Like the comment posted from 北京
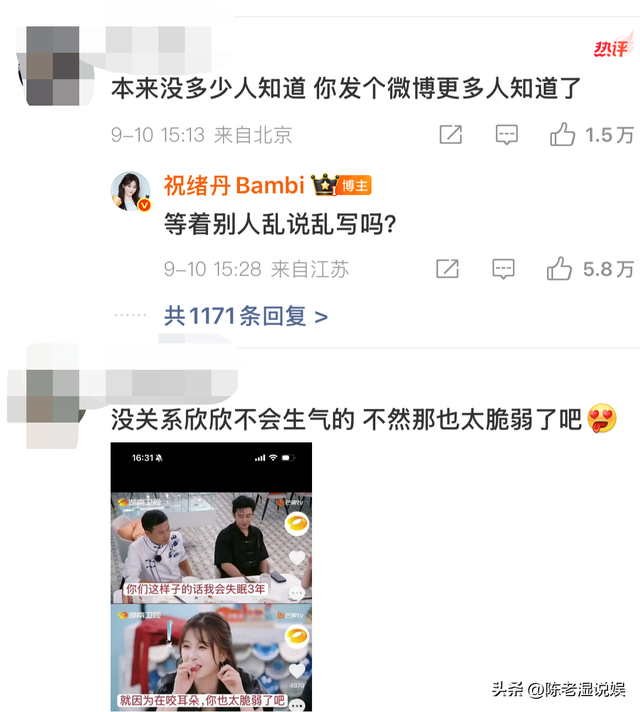 click(x=563, y=134)
